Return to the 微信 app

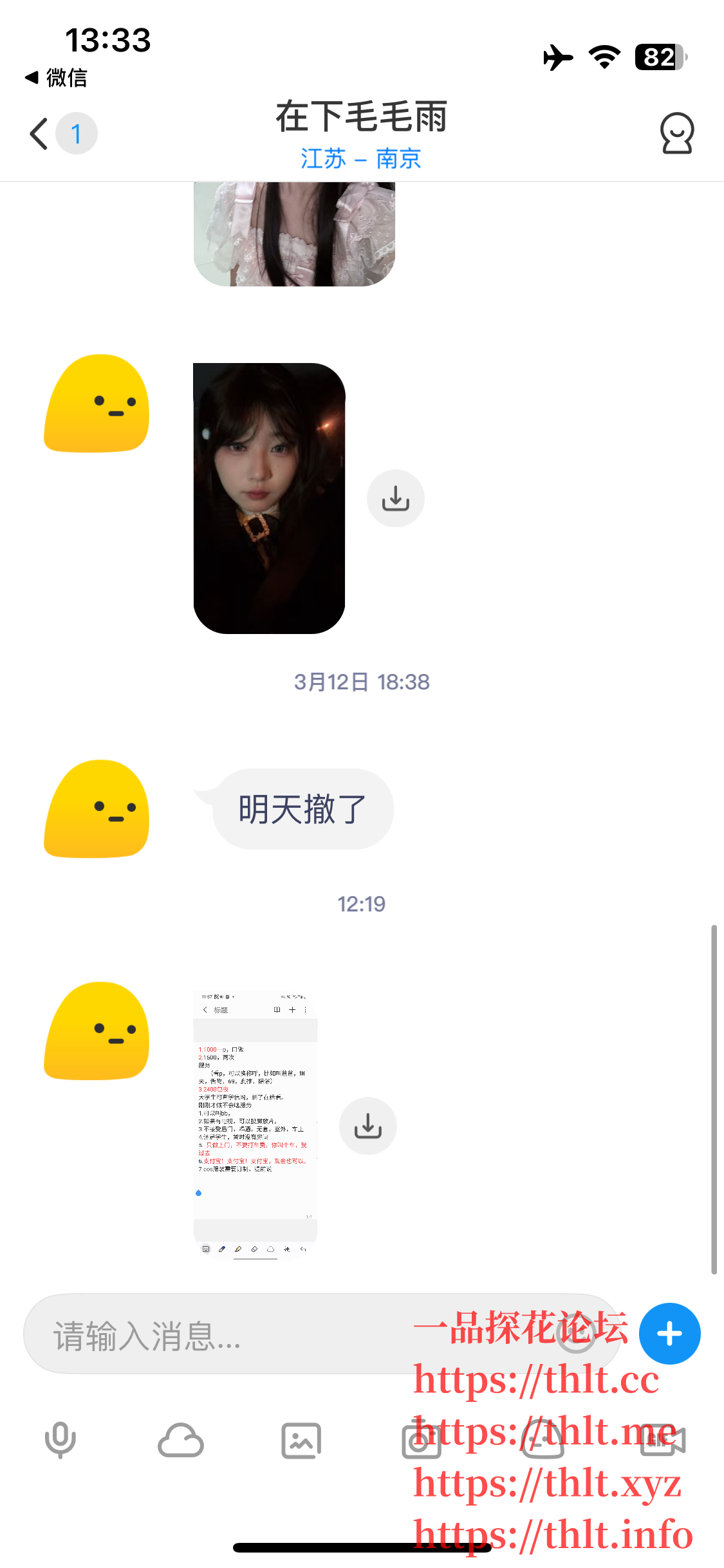(57, 78)
